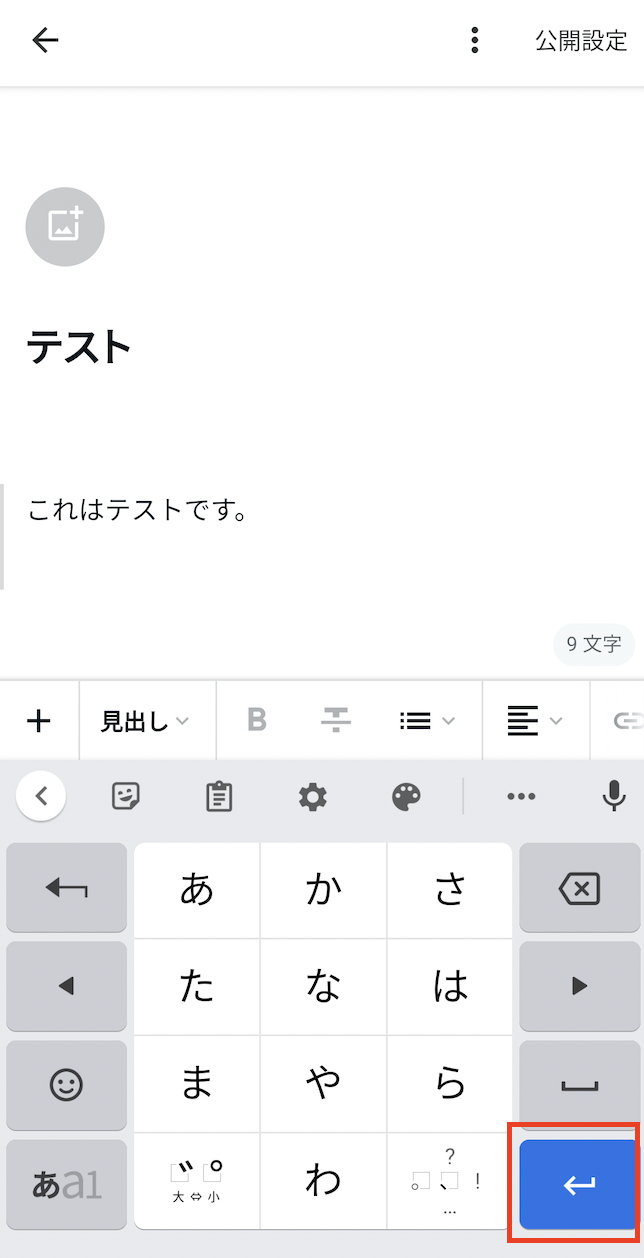Tap the plus insert button
This screenshot has height=1258, width=644.
(x=39, y=721)
